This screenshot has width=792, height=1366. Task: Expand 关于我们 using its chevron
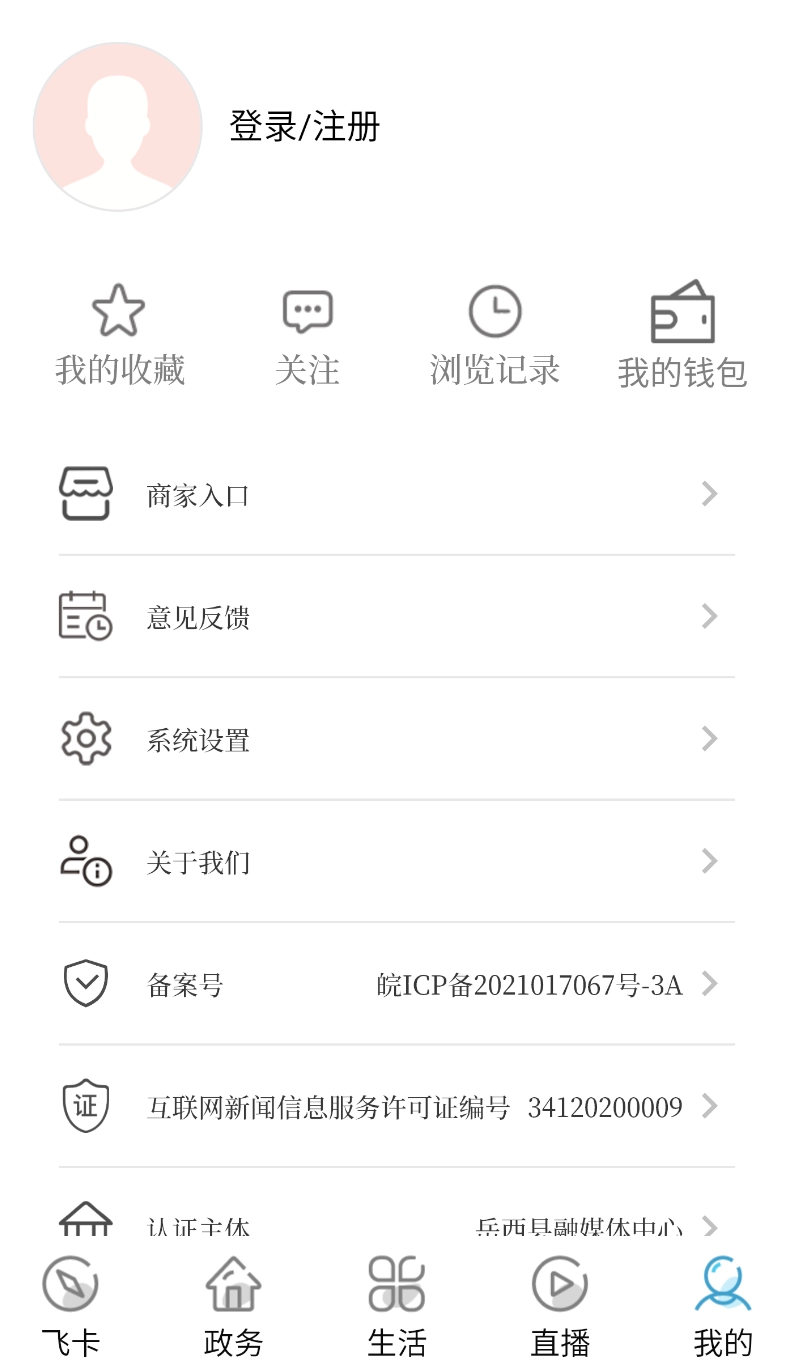pyautogui.click(x=710, y=861)
